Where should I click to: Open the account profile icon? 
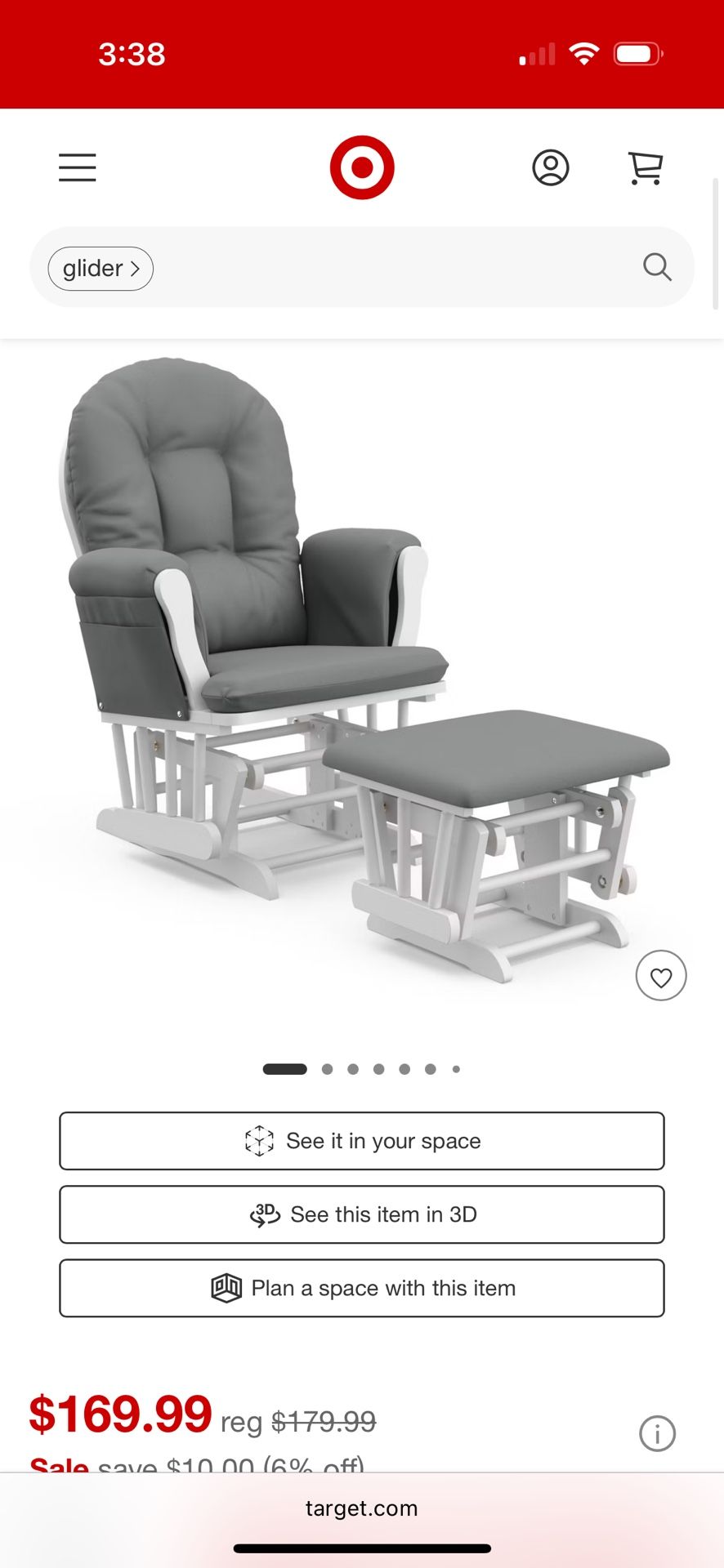coord(551,167)
